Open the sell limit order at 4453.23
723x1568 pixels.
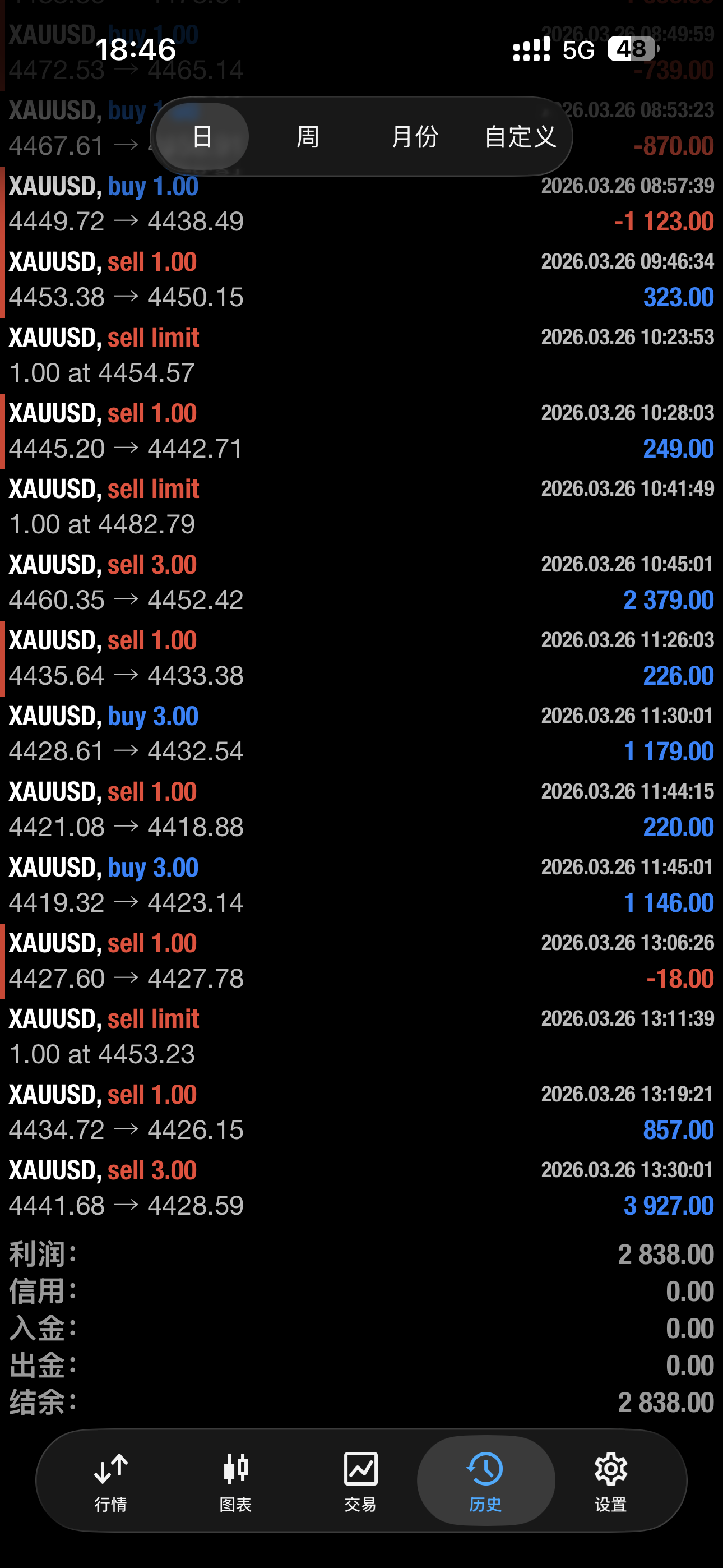(361, 1036)
